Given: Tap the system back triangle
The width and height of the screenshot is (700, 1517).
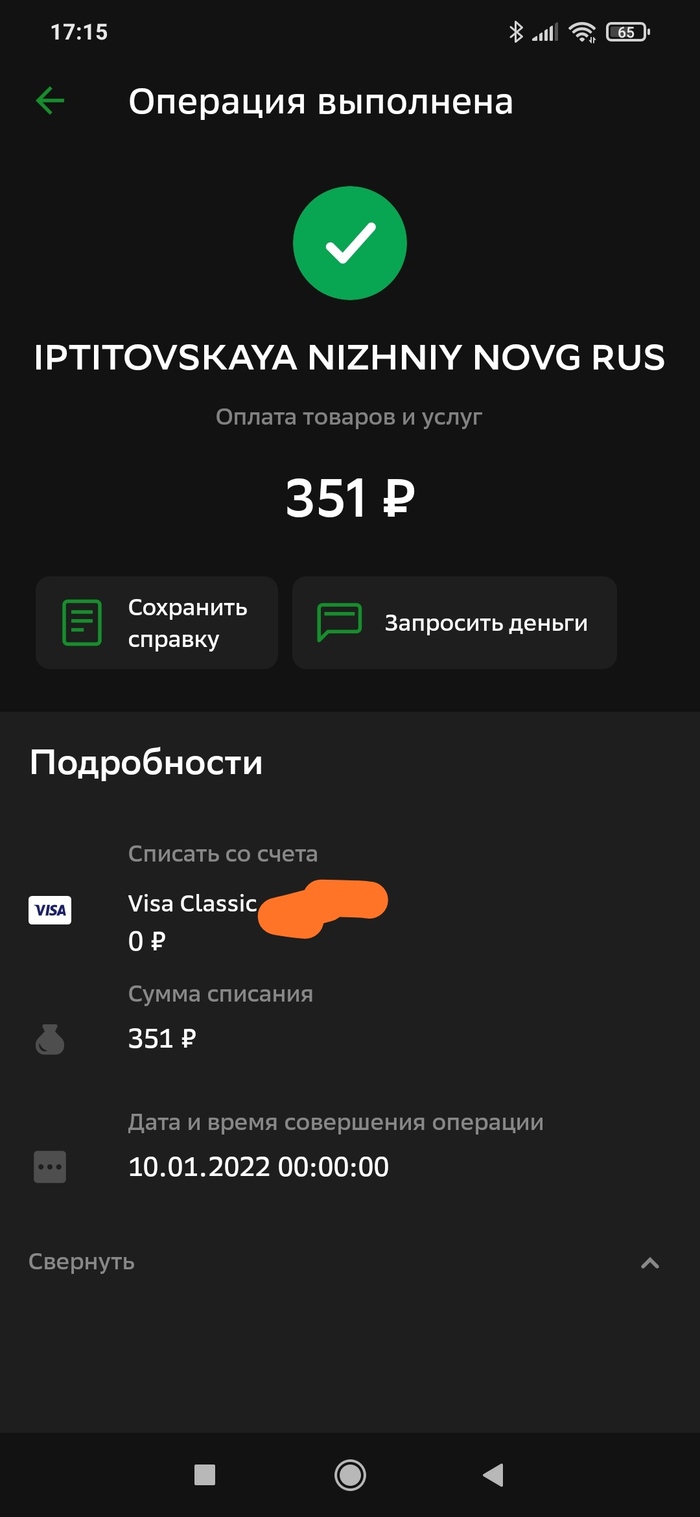Looking at the screenshot, I should point(492,1474).
